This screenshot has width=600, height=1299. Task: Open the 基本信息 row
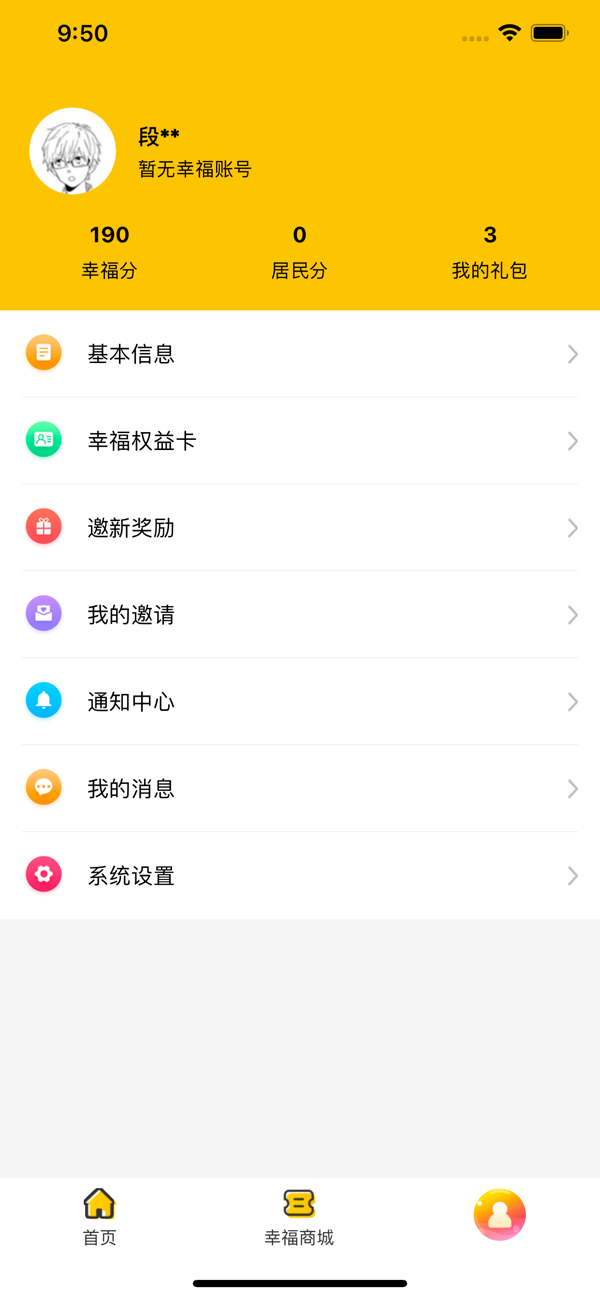pyautogui.click(x=300, y=354)
